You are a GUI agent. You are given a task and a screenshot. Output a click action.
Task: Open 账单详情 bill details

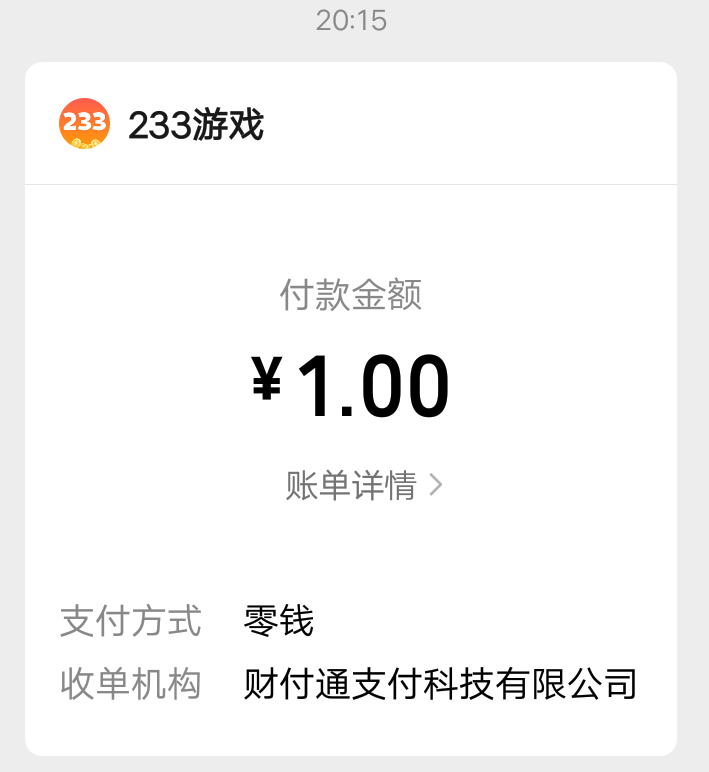[x=363, y=486]
